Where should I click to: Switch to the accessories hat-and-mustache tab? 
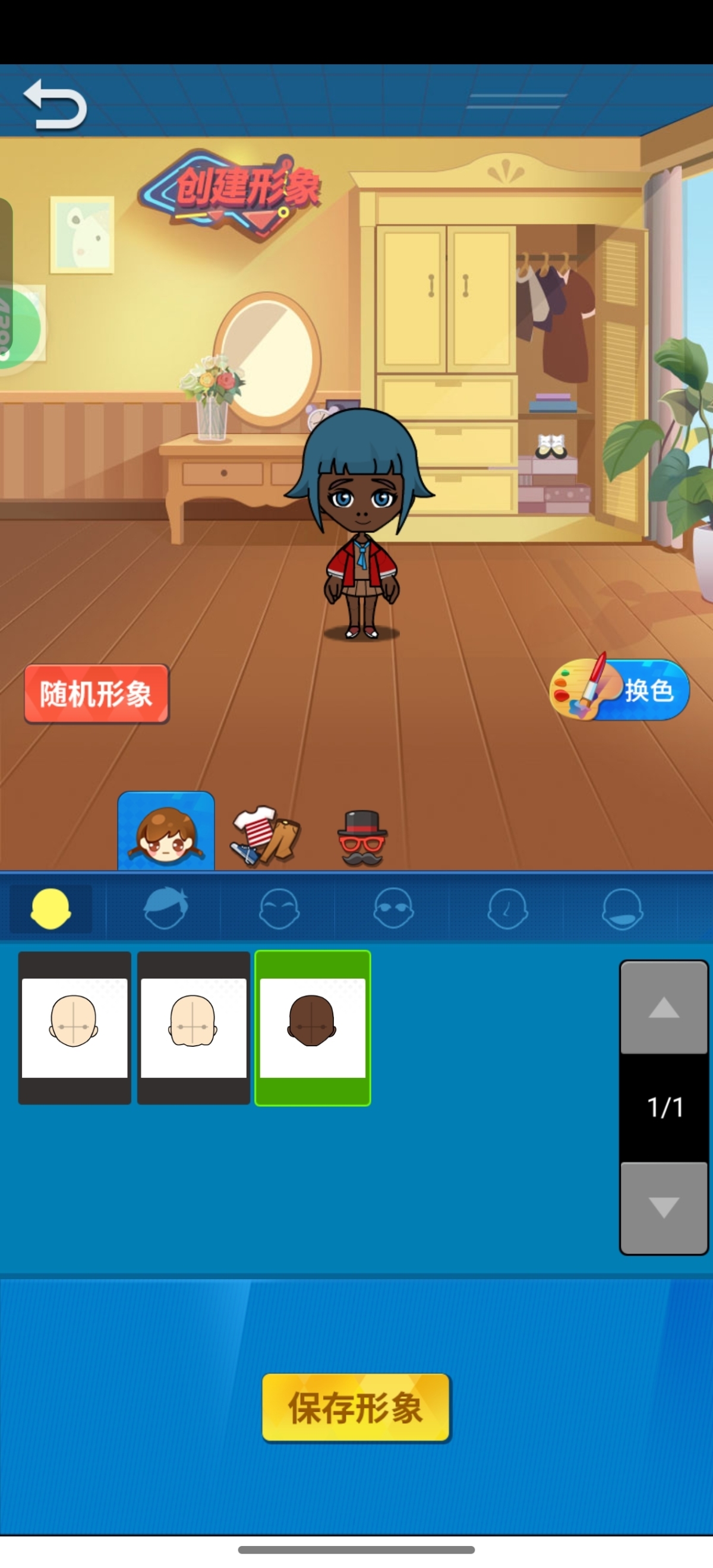362,838
